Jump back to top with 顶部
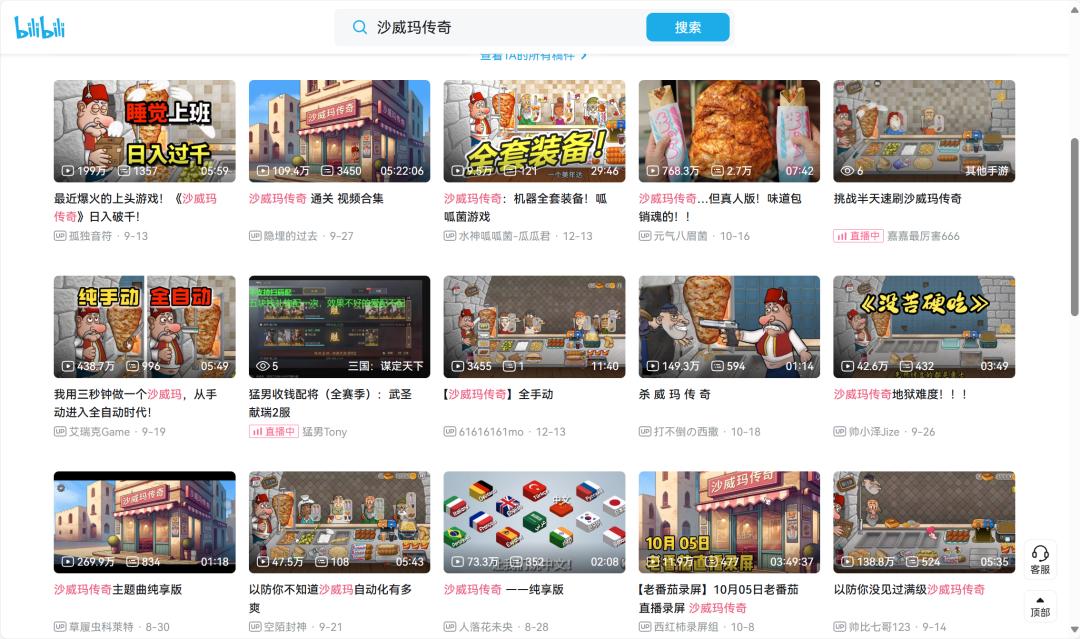The image size is (1080, 639). click(1040, 606)
